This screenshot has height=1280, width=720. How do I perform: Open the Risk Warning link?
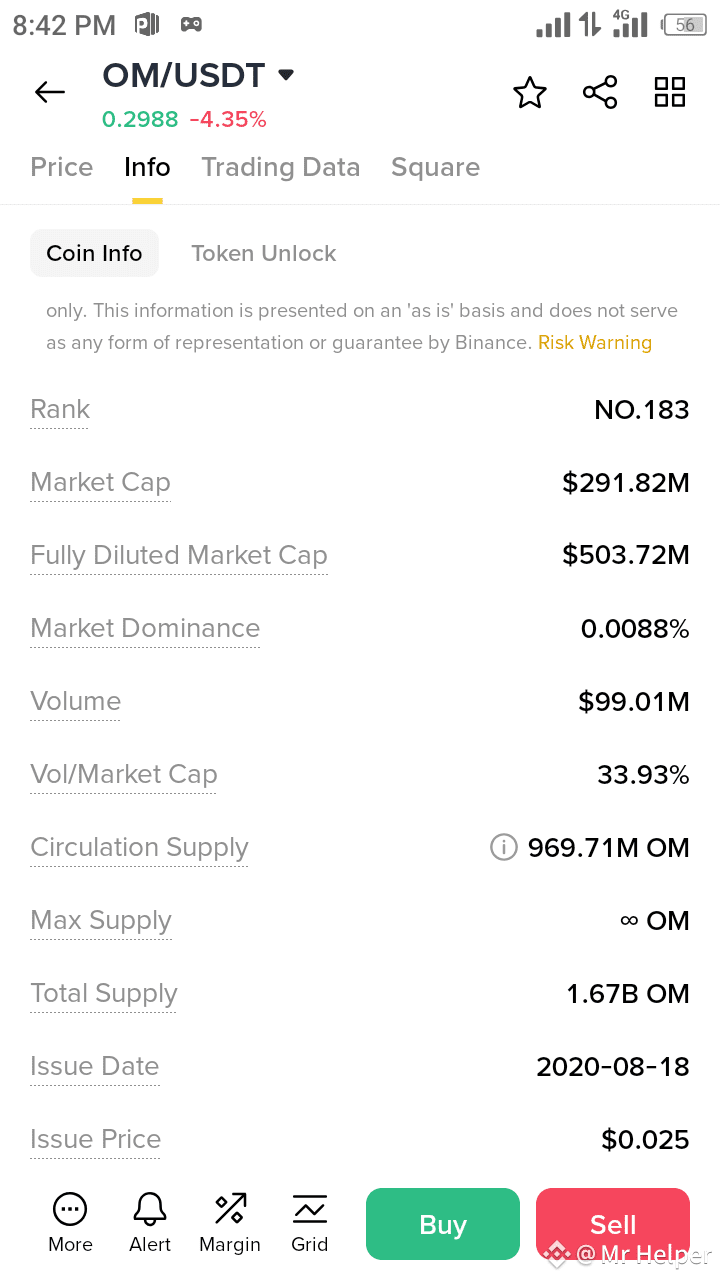click(595, 342)
